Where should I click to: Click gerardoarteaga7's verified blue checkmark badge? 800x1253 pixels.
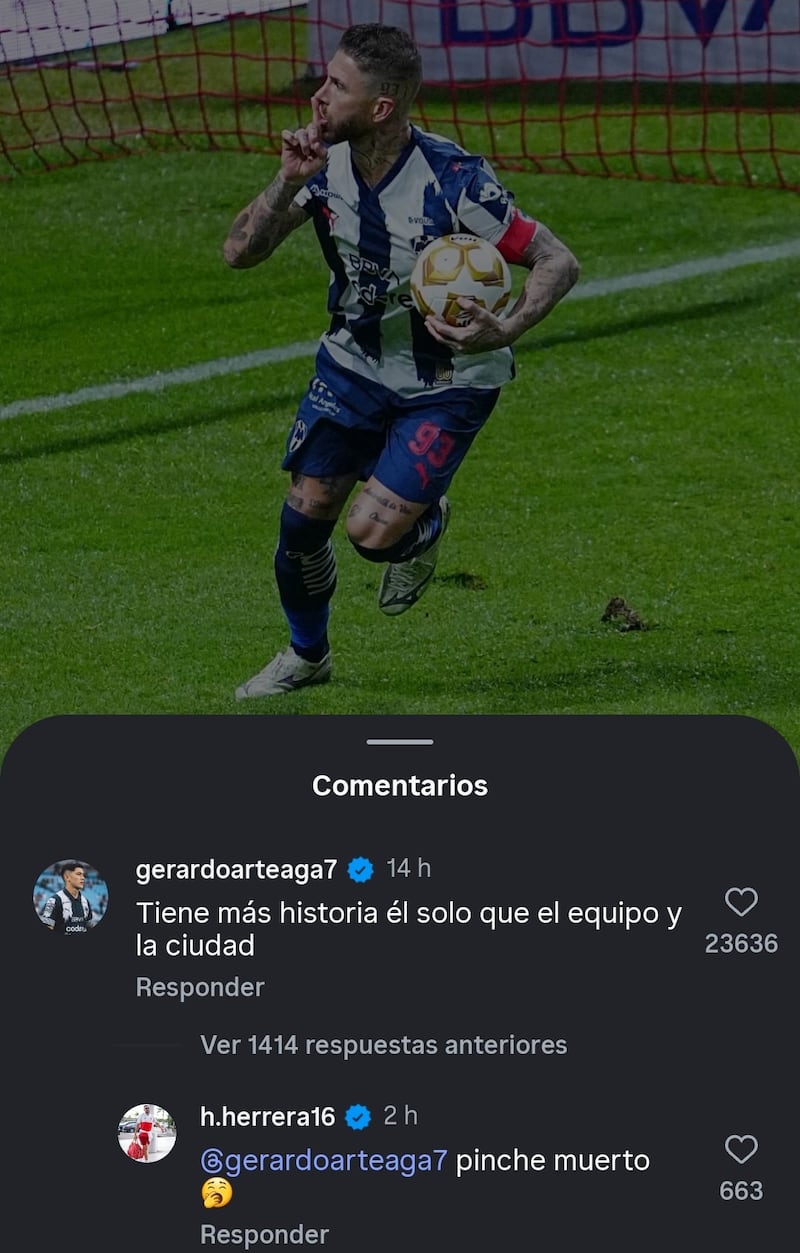(x=358, y=869)
